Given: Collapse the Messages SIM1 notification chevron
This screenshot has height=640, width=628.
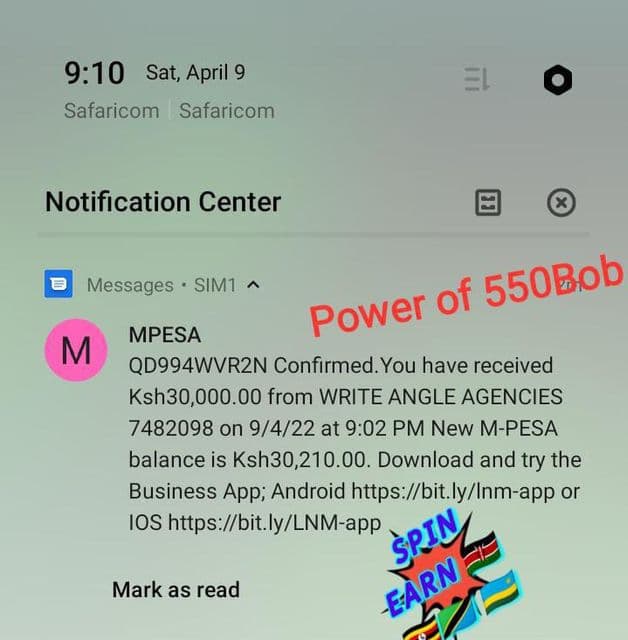Looking at the screenshot, I should point(253,285).
